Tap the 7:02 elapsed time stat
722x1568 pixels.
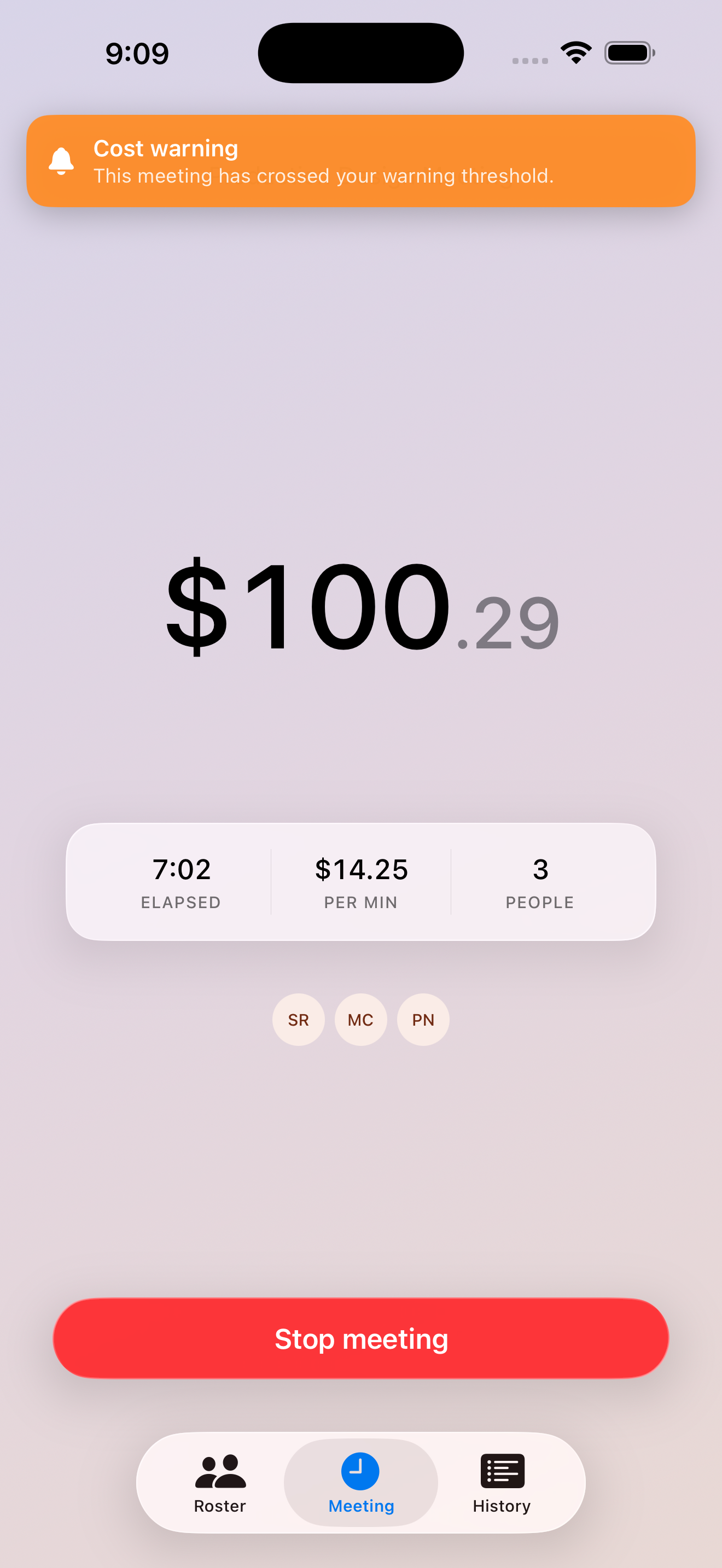[x=181, y=881]
